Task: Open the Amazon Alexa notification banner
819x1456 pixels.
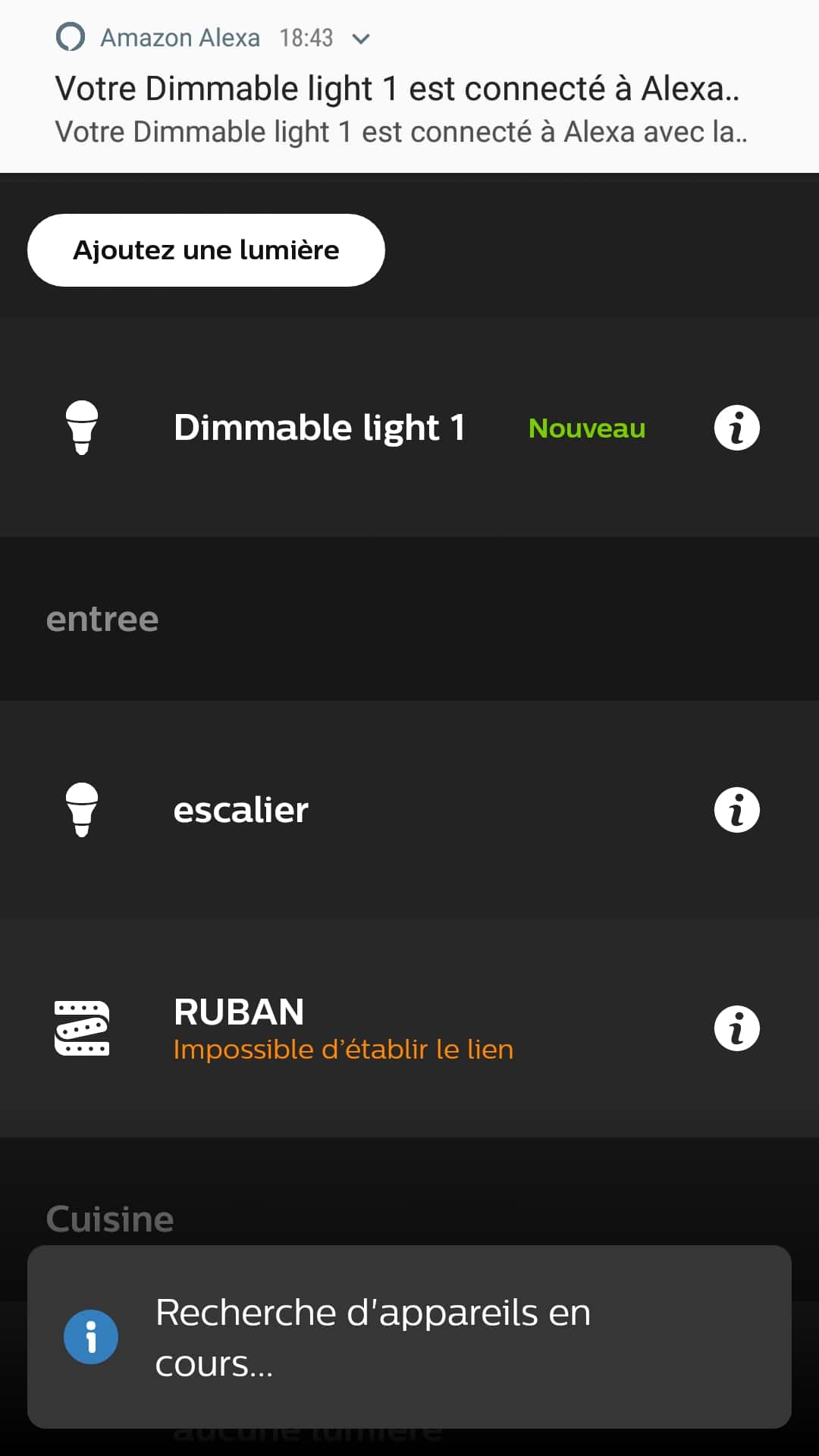Action: [x=409, y=86]
